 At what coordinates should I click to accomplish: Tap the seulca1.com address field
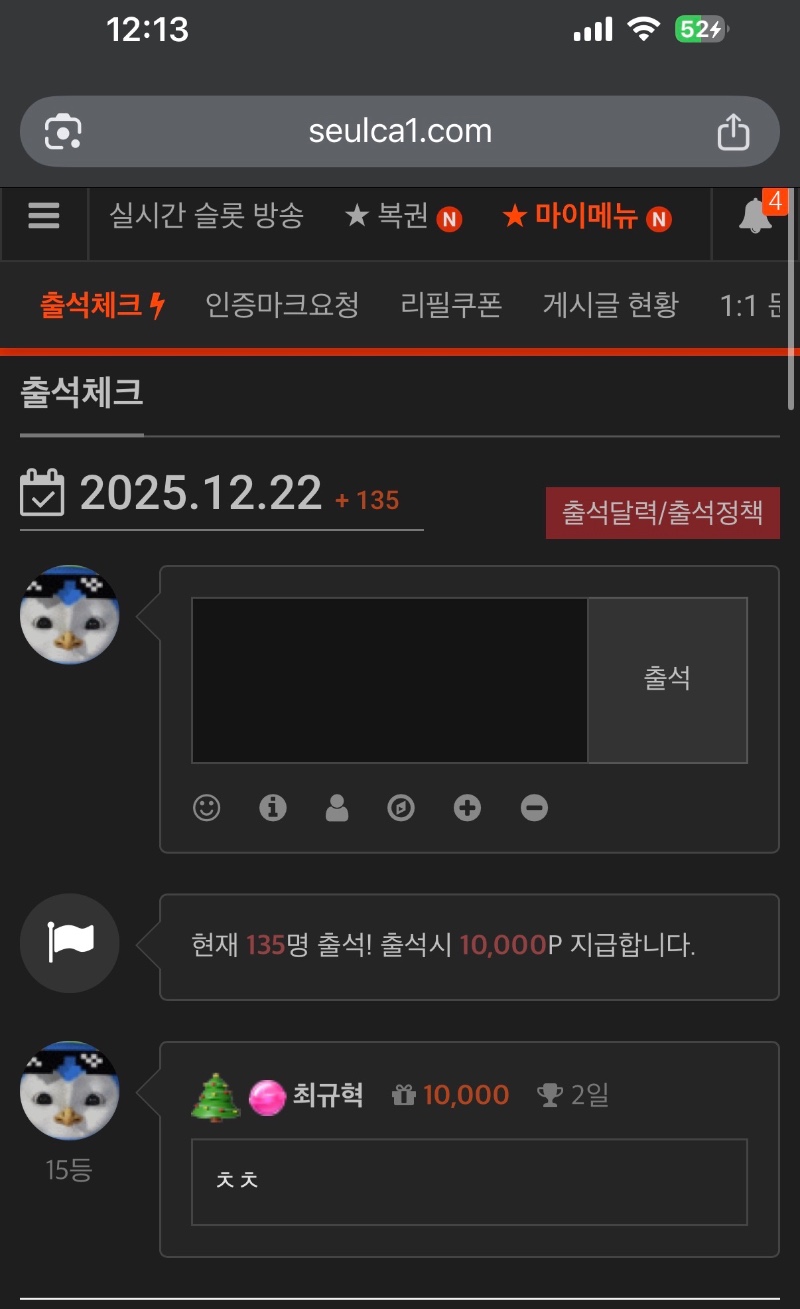point(400,131)
